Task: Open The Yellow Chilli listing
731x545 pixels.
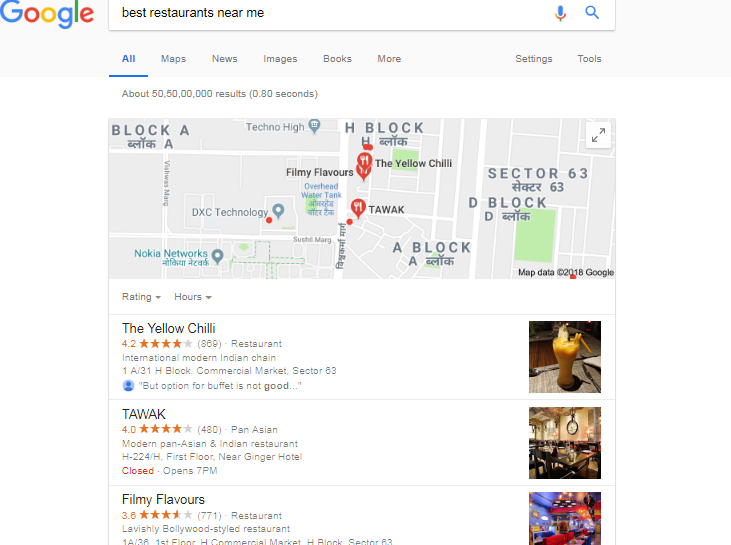Action: [x=168, y=328]
